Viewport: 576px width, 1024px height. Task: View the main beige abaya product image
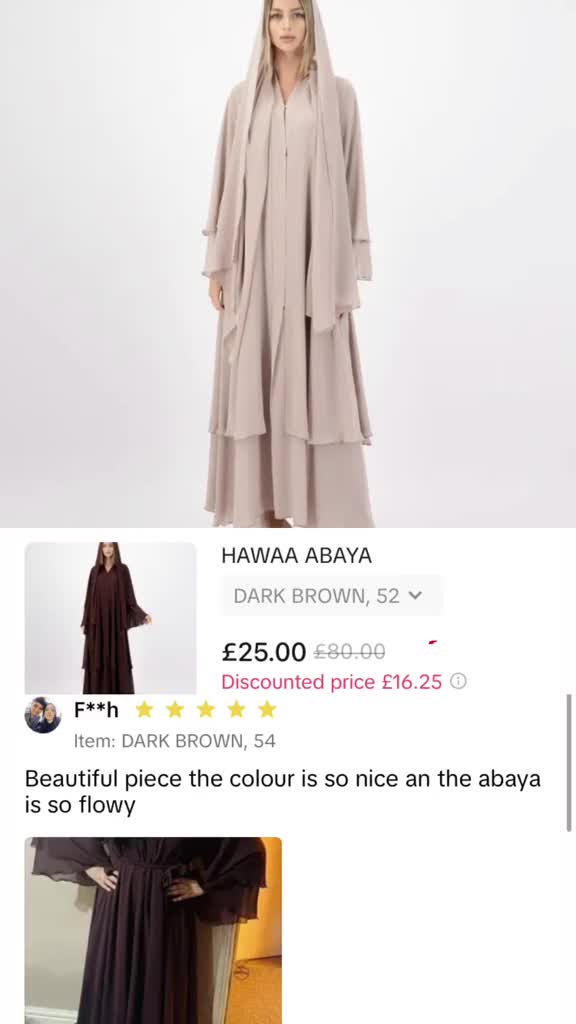(x=288, y=263)
